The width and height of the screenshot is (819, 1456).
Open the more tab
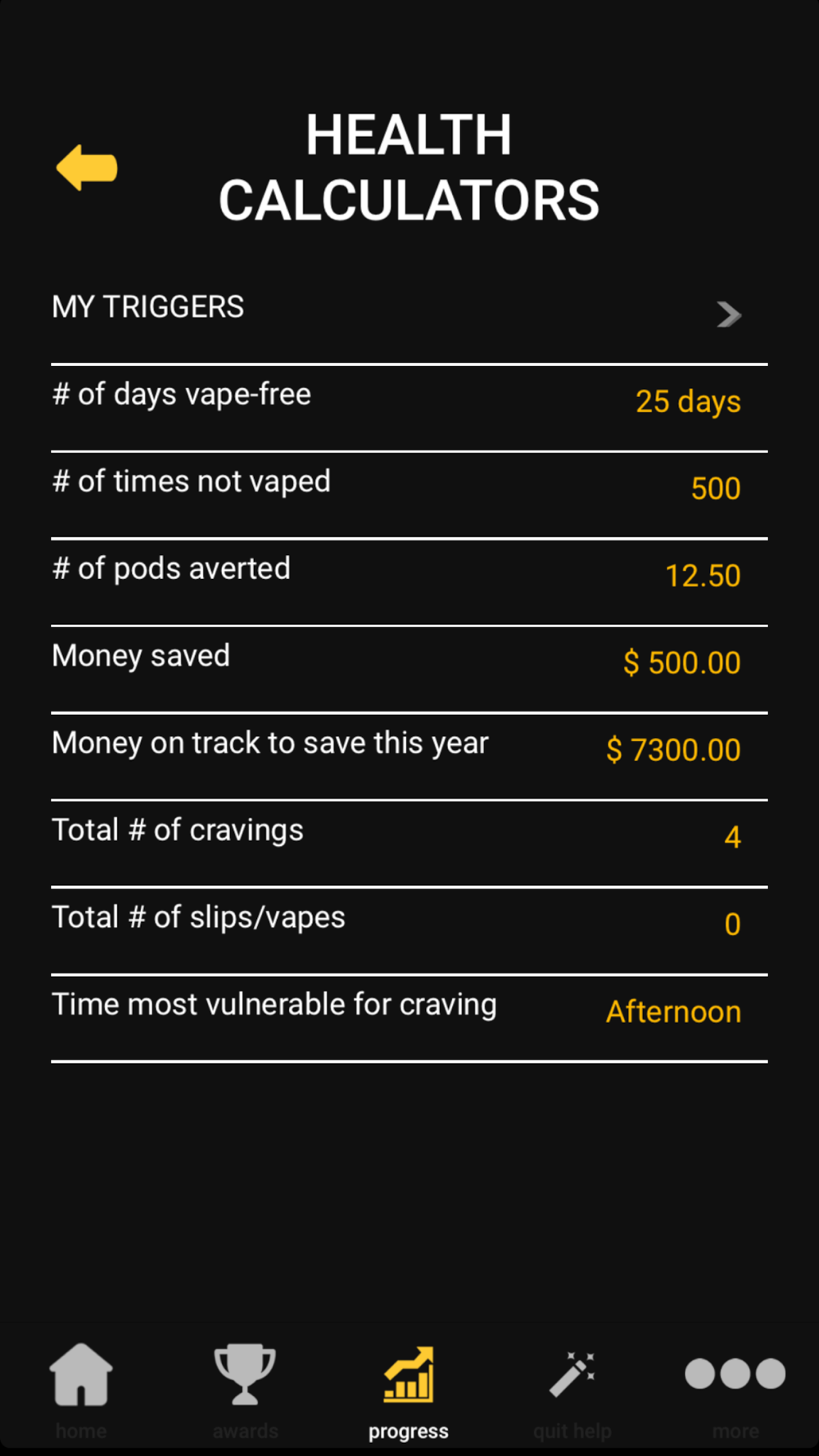click(735, 1392)
